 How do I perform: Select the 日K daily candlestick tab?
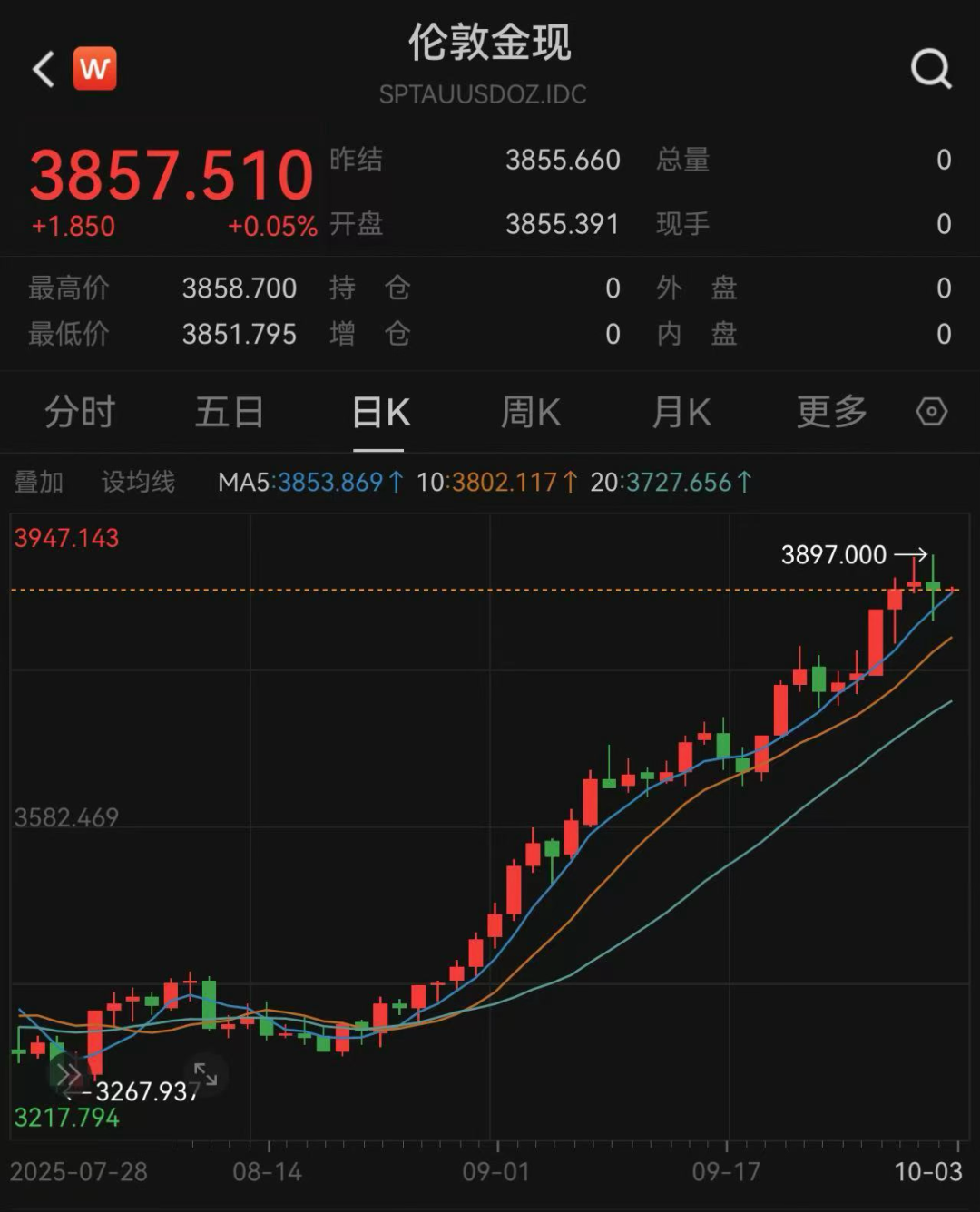coord(380,413)
